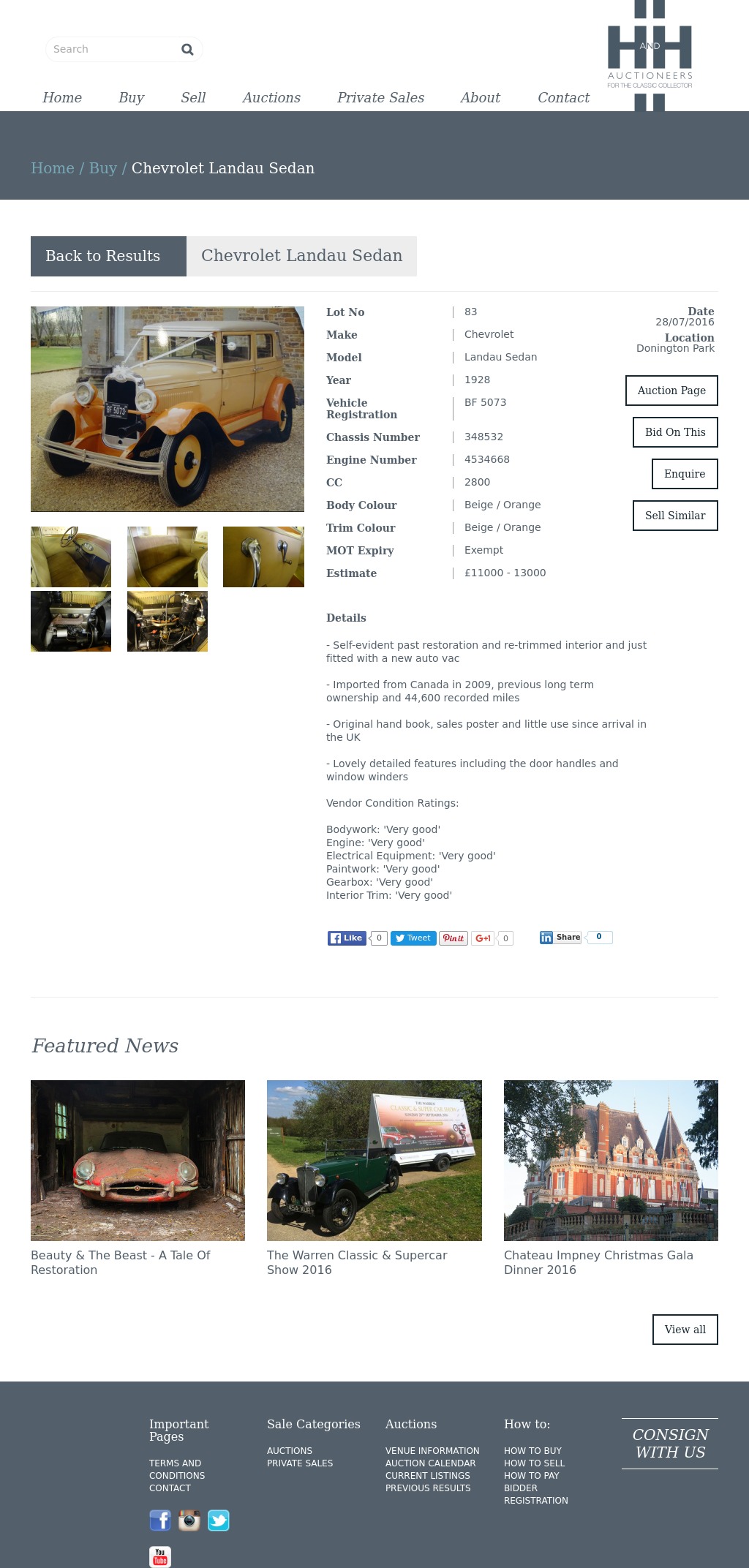Tap Buy in the breadcrumb
749x1568 pixels.
pos(102,168)
